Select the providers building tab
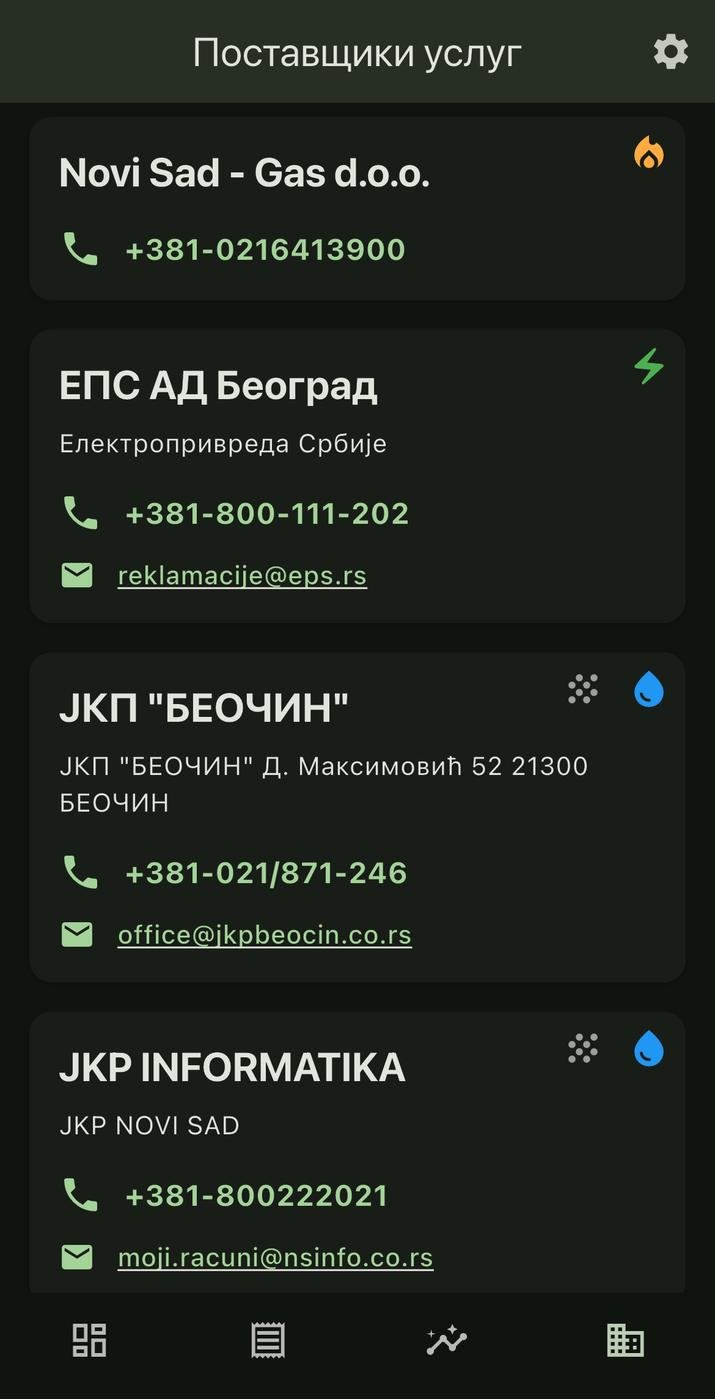The height and width of the screenshot is (1400, 715). pyautogui.click(x=626, y=1340)
